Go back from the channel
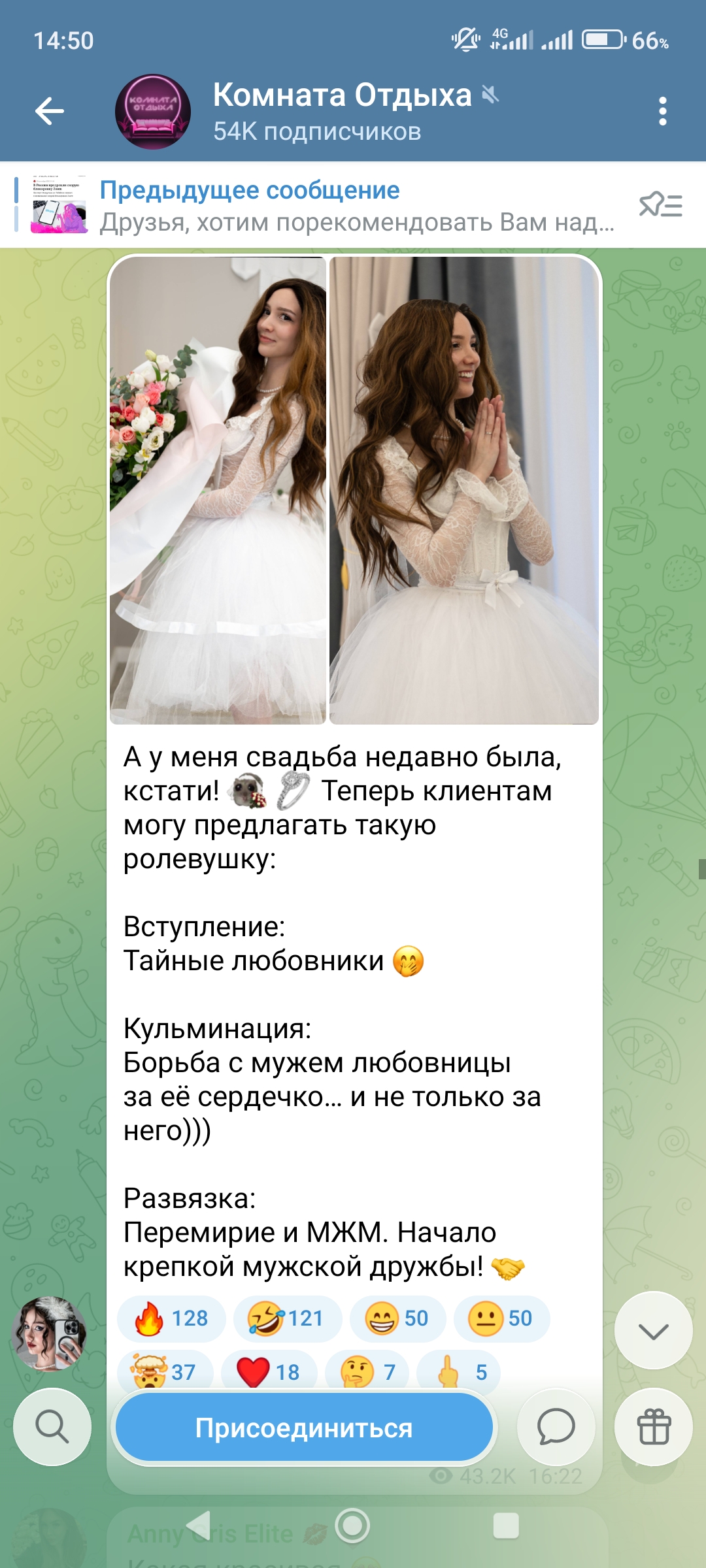 point(50,111)
